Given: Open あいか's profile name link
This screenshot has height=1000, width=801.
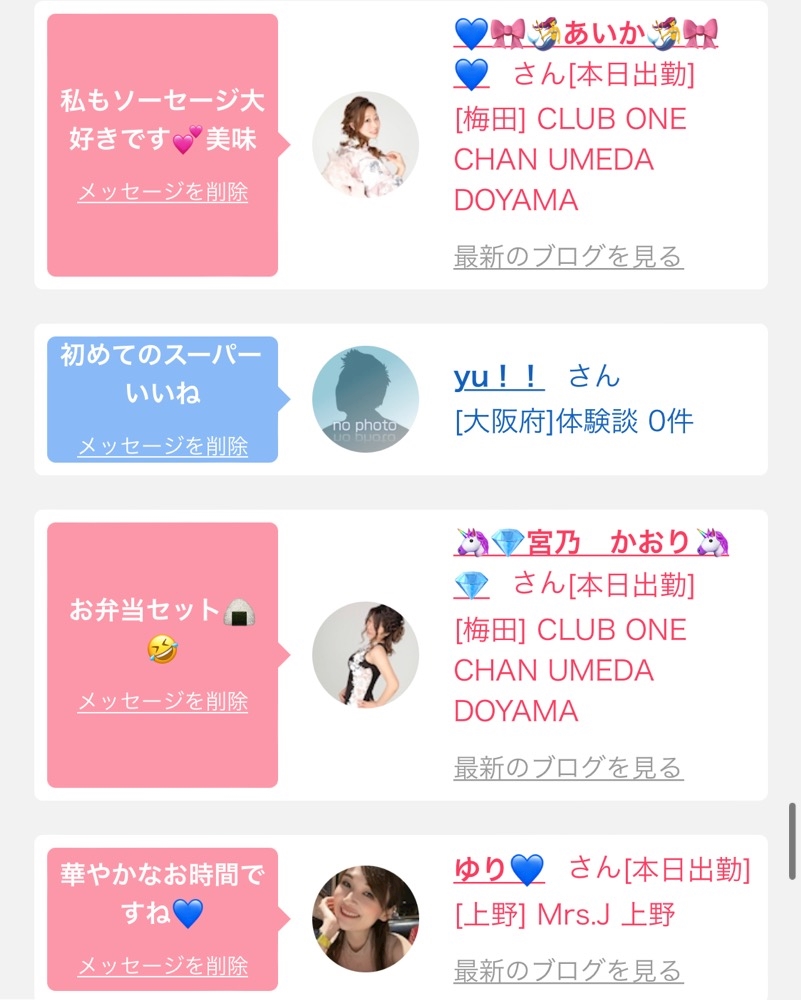Looking at the screenshot, I should click(585, 54).
